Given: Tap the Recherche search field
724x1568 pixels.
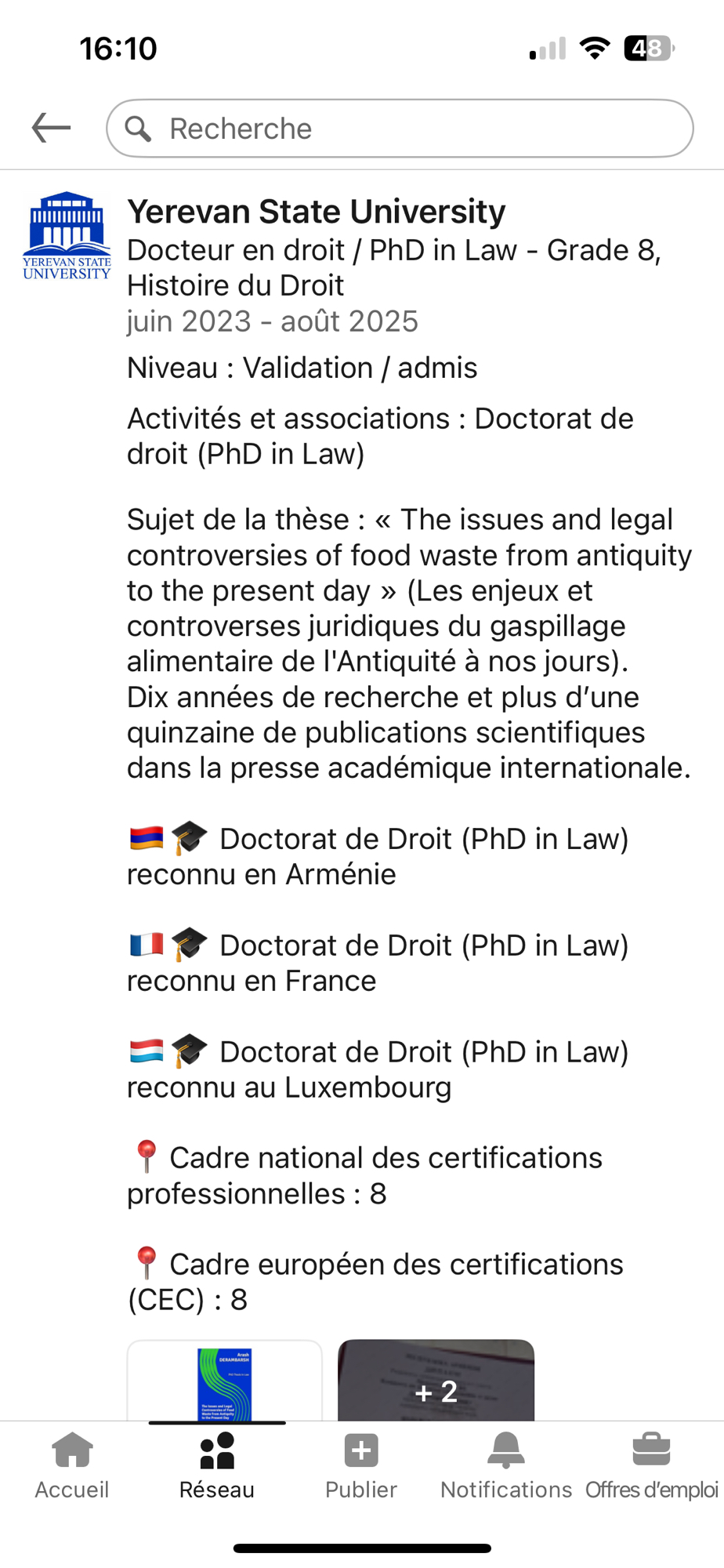Looking at the screenshot, I should pos(400,129).
